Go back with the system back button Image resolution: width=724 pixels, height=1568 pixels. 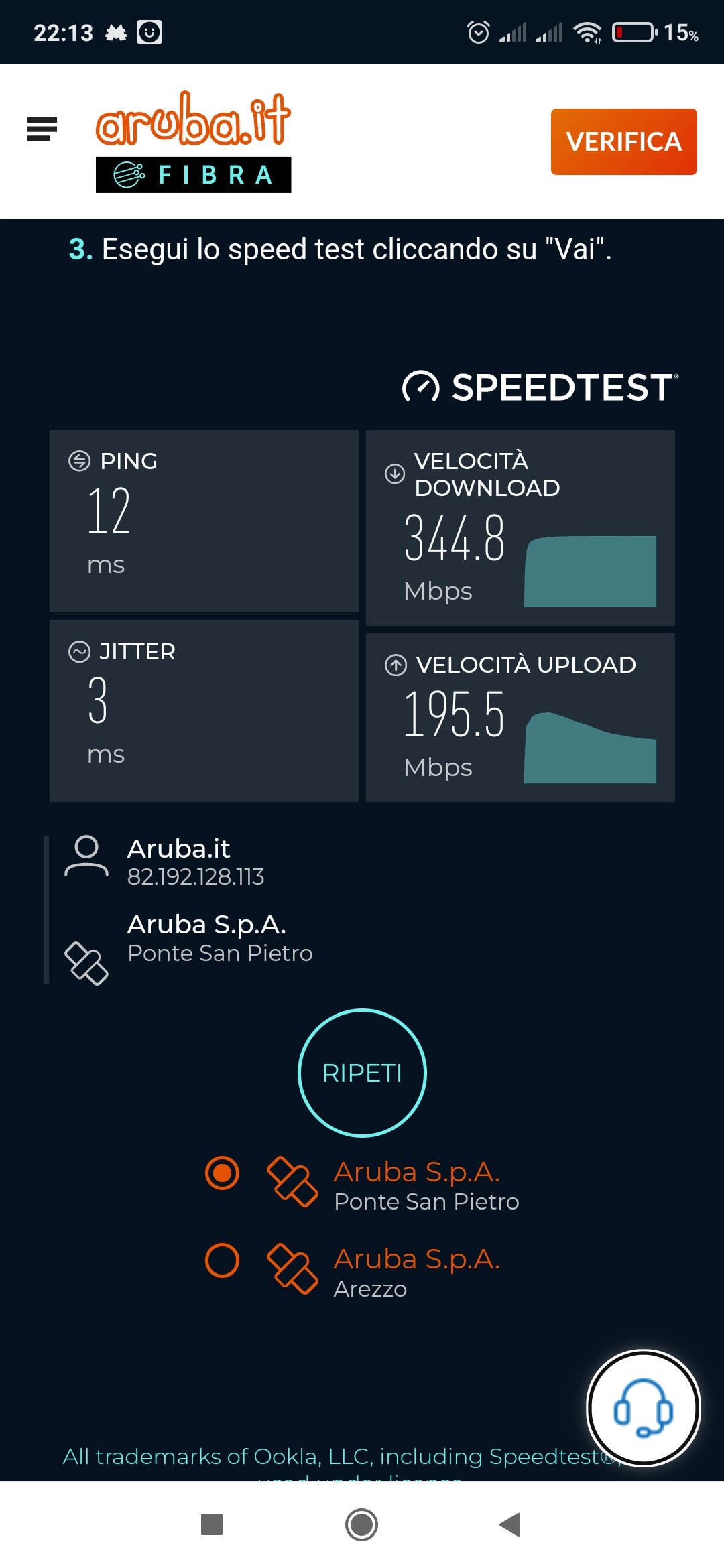[x=511, y=1524]
